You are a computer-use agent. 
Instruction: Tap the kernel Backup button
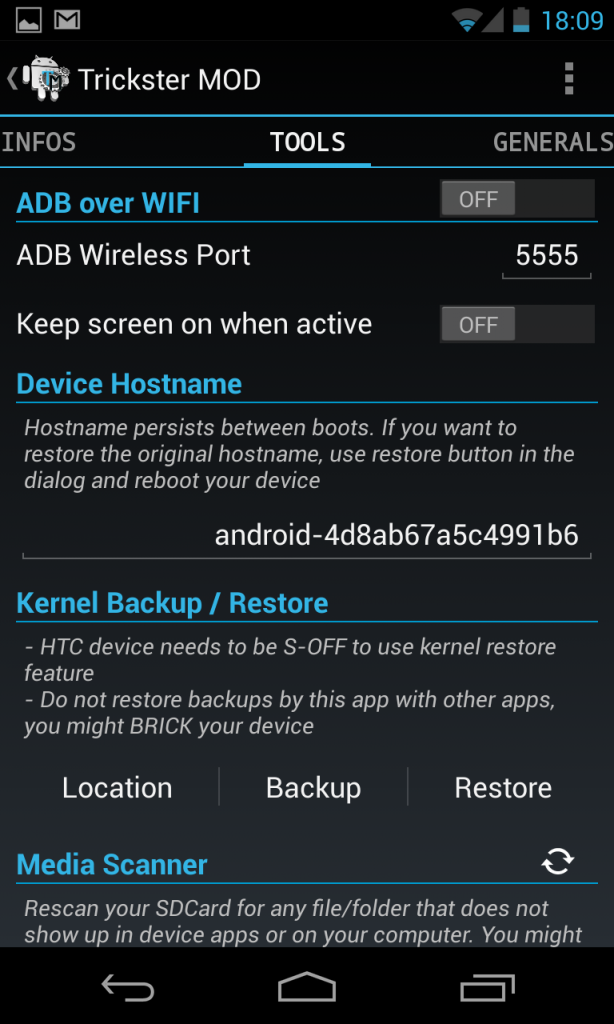point(313,788)
